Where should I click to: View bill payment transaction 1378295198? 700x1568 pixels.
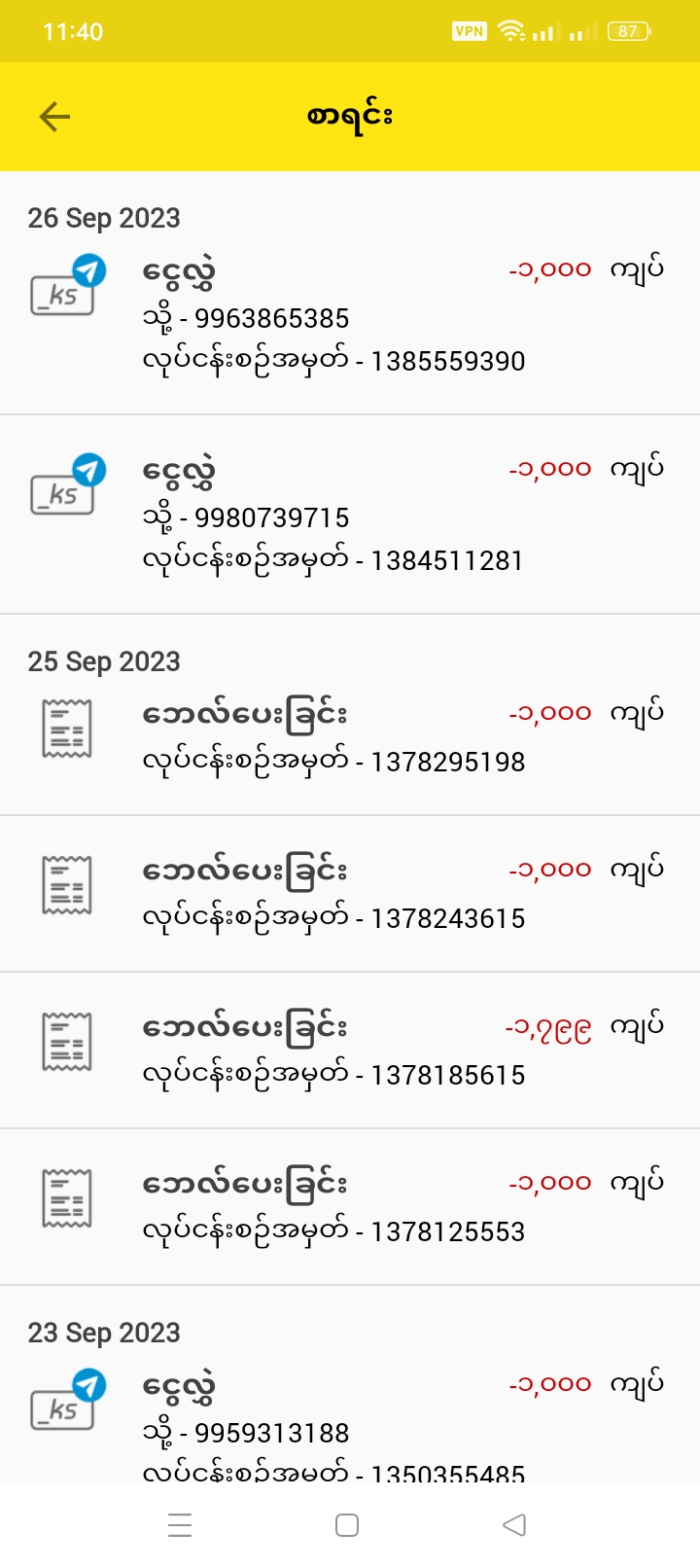[350, 737]
